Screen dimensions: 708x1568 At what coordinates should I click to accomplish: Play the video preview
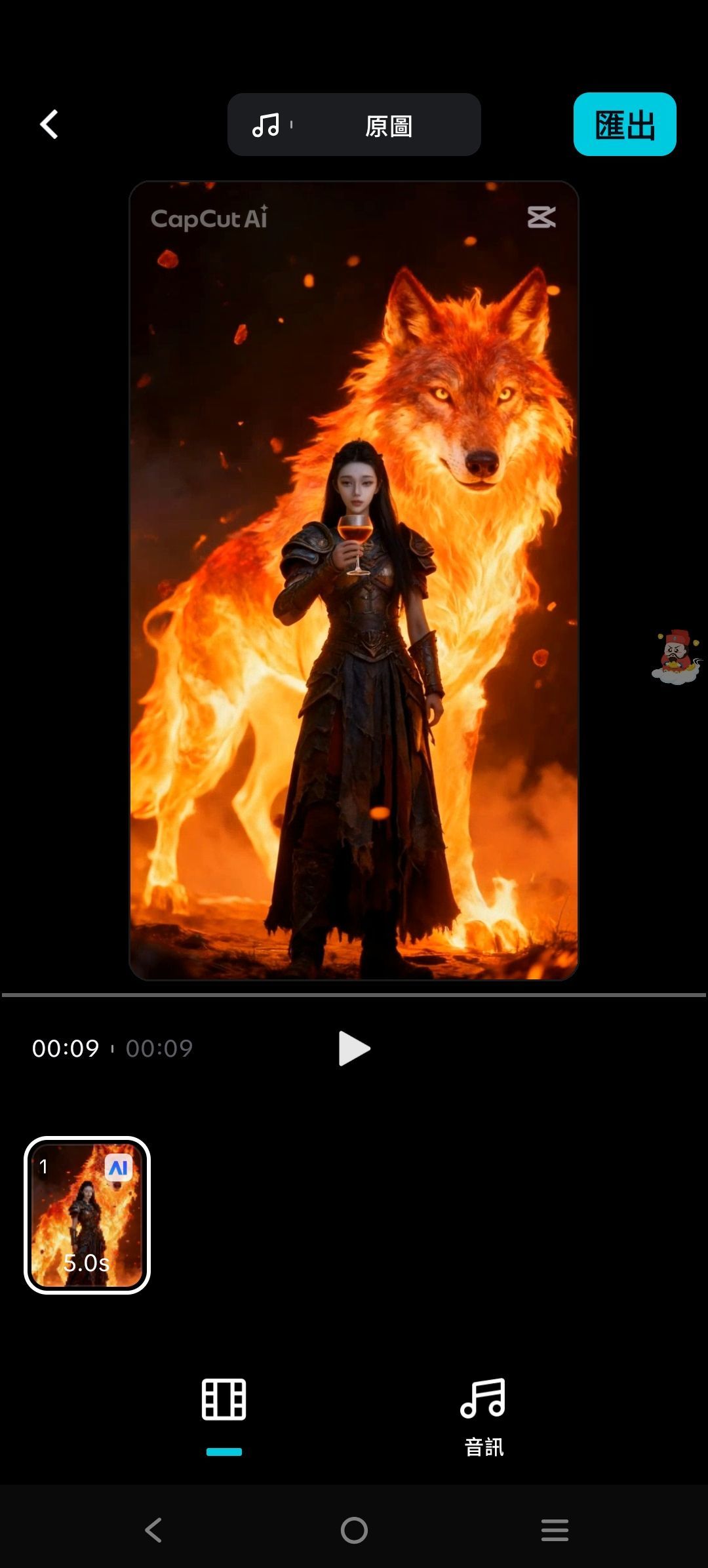pyautogui.click(x=354, y=1048)
